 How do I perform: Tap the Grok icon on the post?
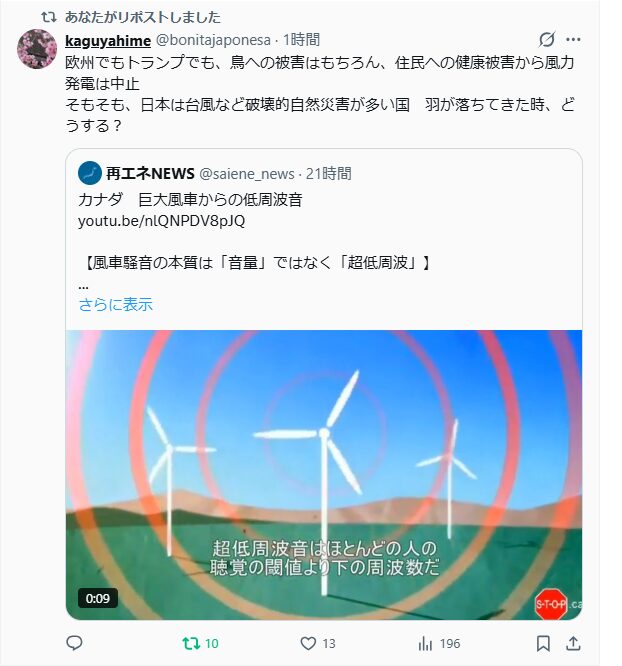(x=546, y=40)
